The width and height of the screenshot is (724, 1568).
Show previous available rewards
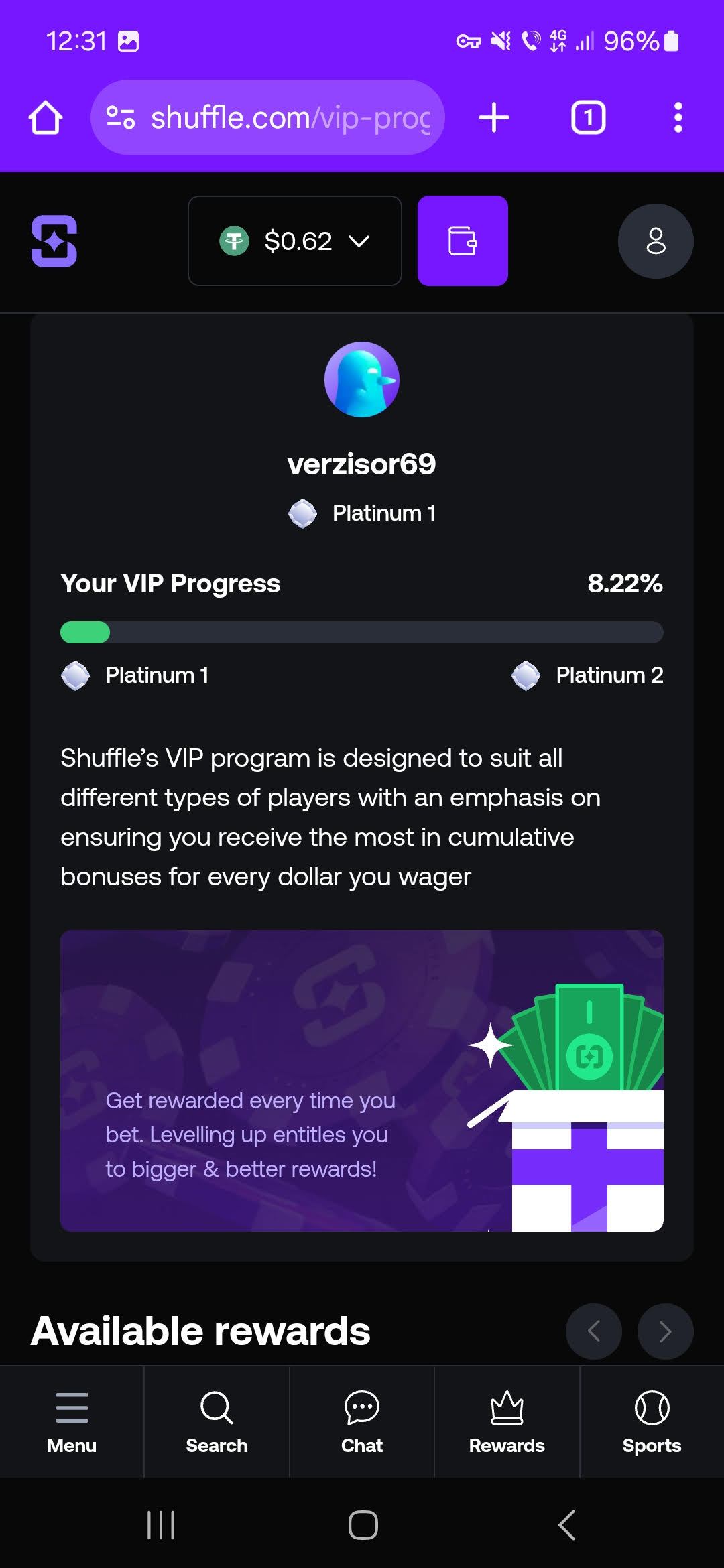coord(593,1331)
